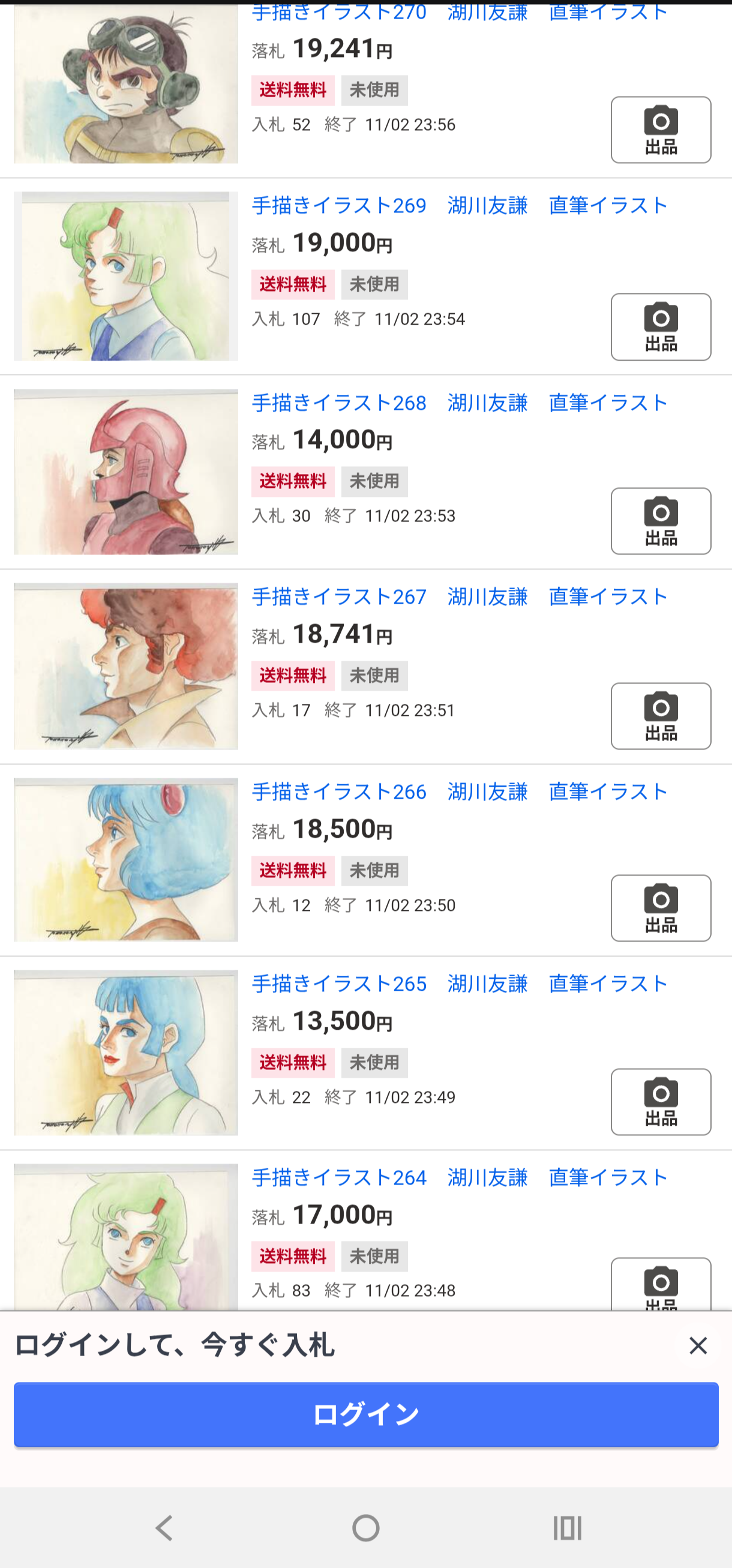Screen dimensions: 732x1568
Task: Open the 手描きイラスト264 listing title
Action: point(460,1178)
